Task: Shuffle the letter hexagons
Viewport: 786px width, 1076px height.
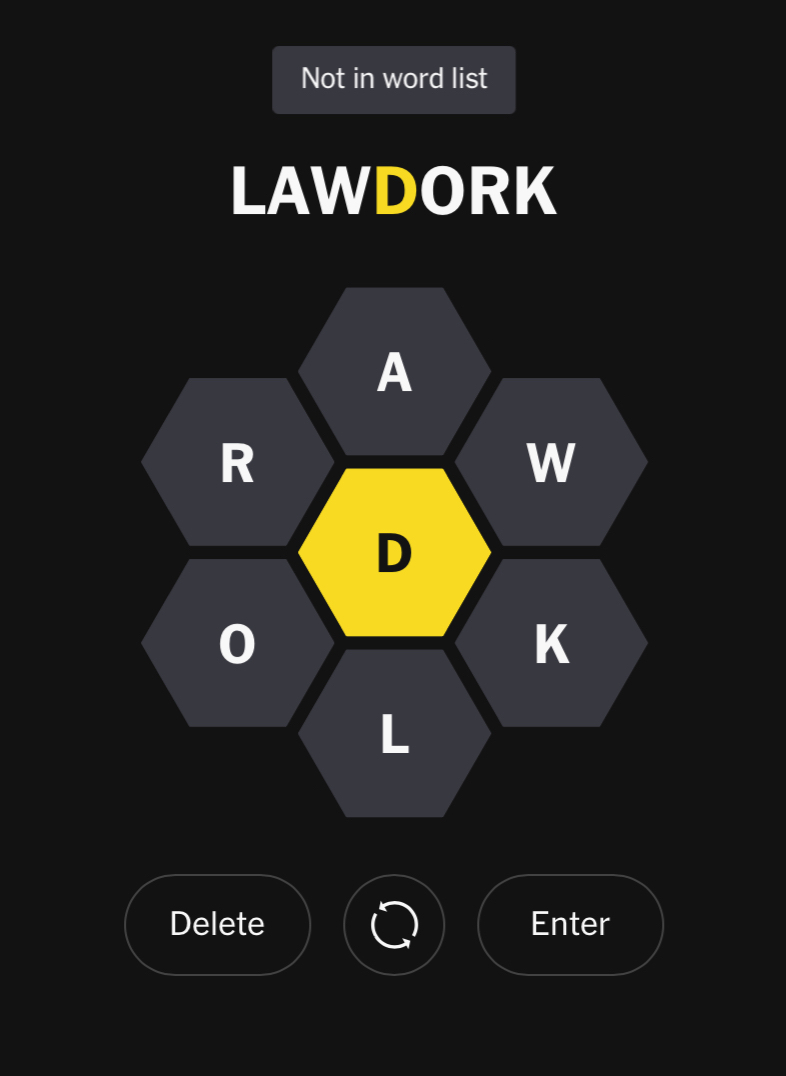Action: coord(394,924)
